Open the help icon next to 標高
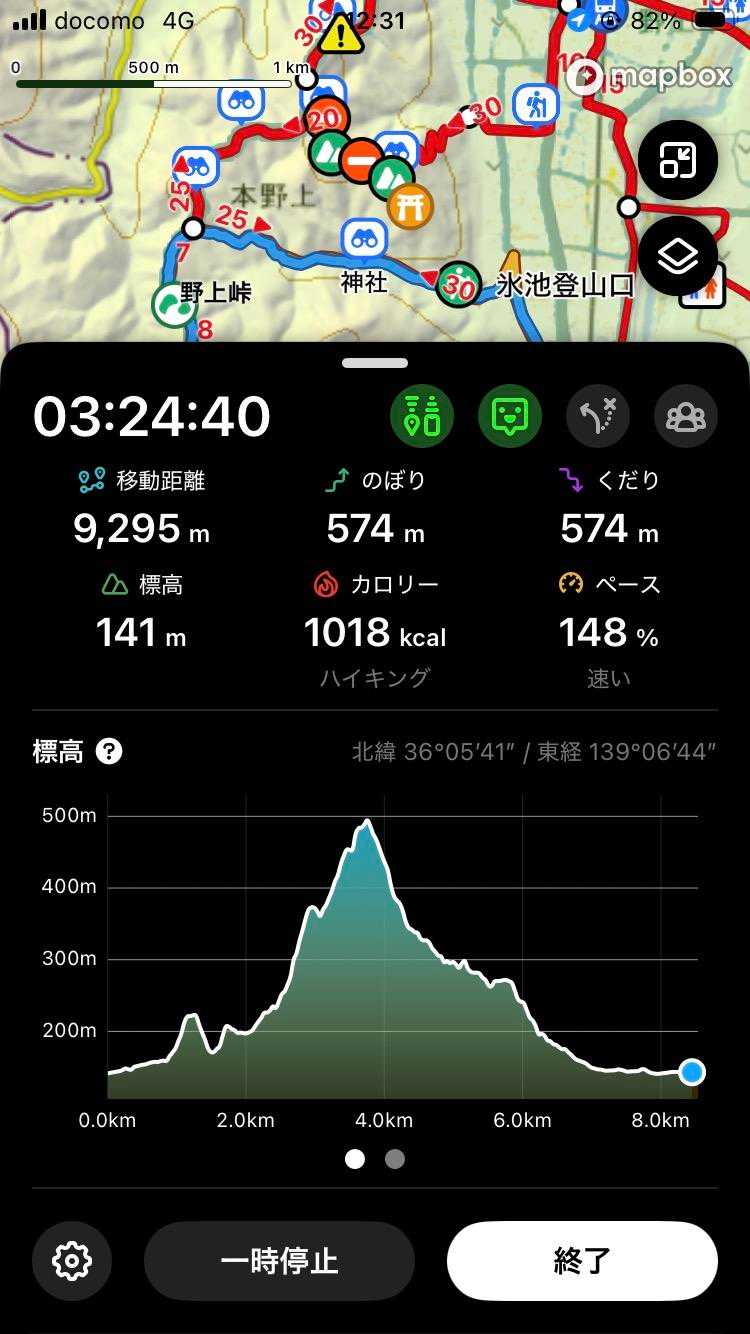 pyautogui.click(x=109, y=751)
